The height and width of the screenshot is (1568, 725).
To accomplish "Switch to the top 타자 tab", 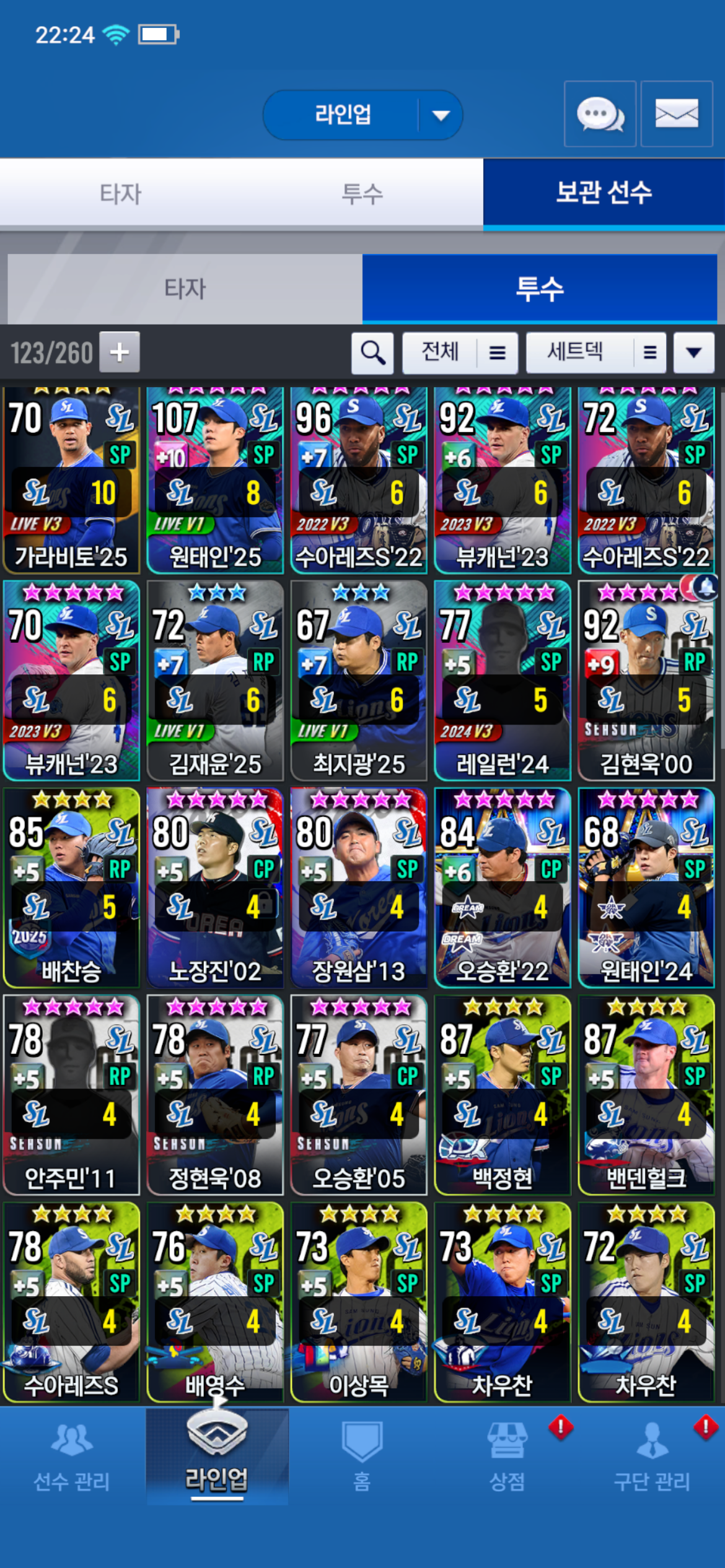I will click(121, 194).
